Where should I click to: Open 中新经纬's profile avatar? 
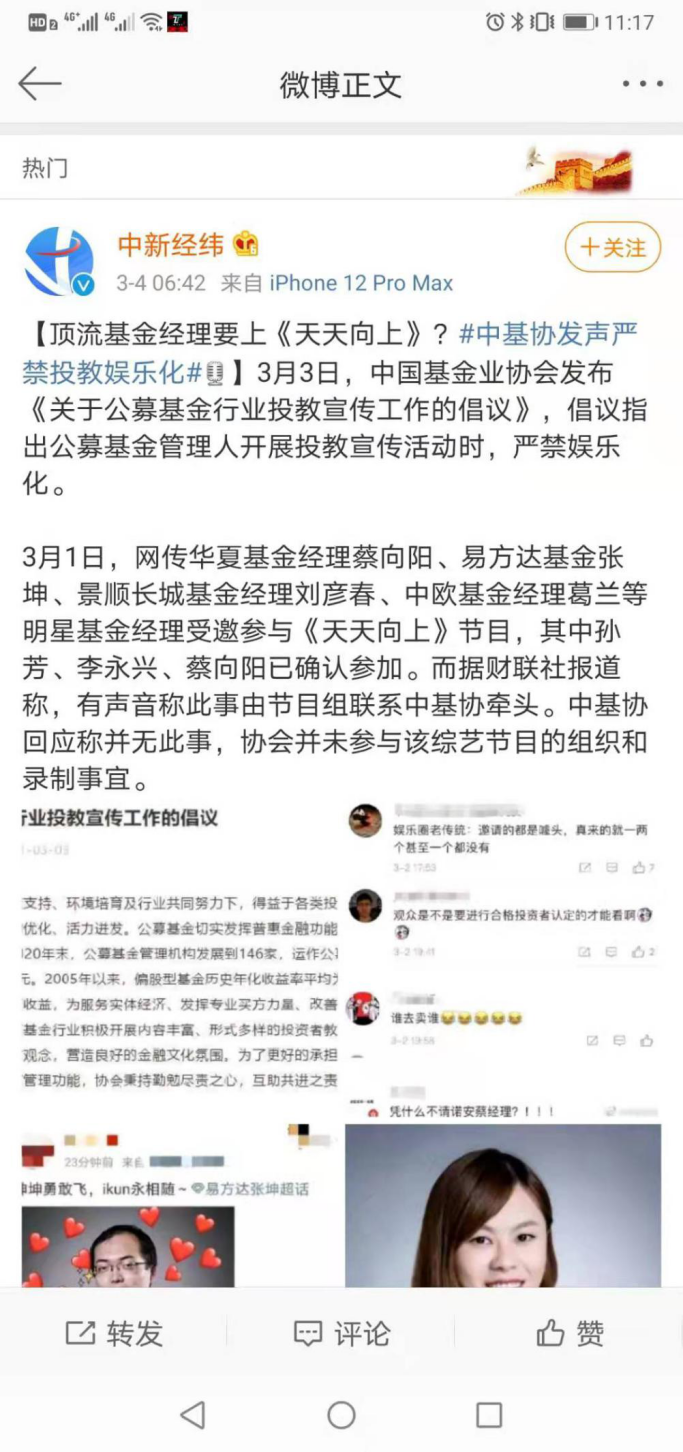pyautogui.click(x=59, y=261)
